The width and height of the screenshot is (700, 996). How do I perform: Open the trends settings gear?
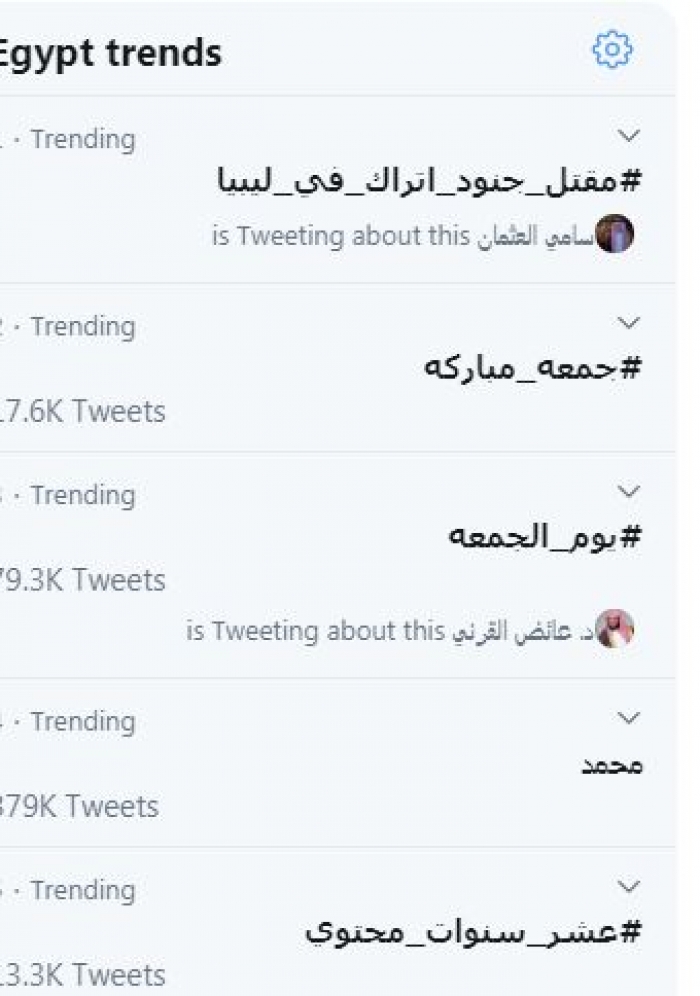(612, 50)
